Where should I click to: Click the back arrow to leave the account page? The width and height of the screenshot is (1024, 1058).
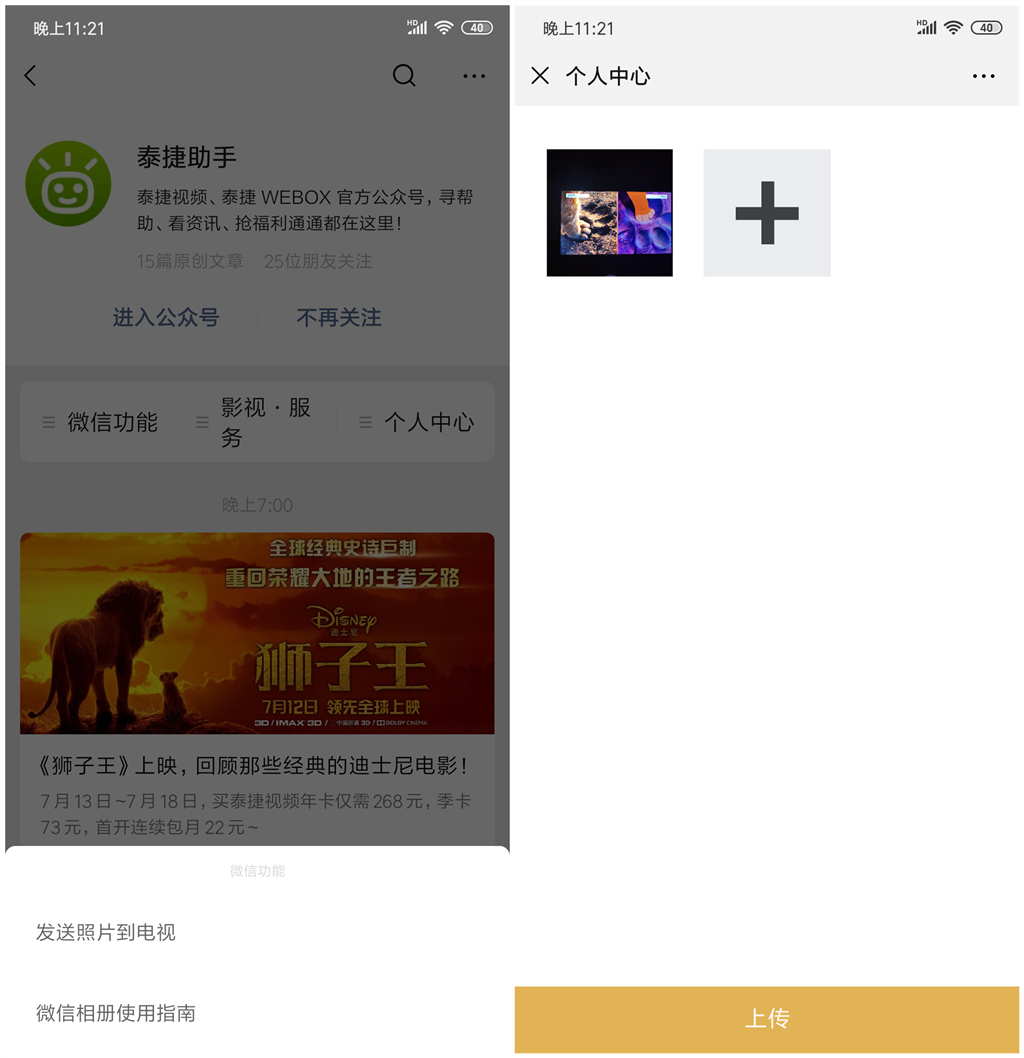30,75
